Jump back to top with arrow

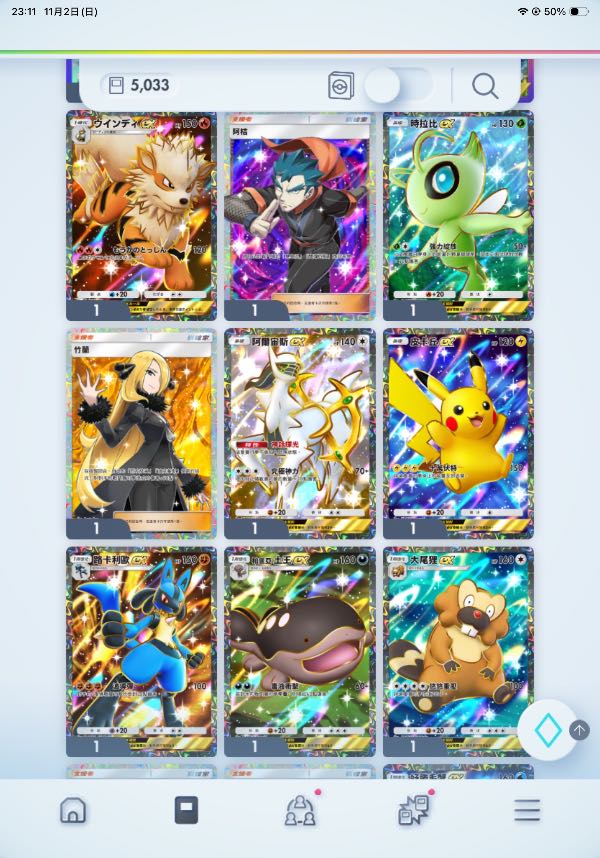click(x=579, y=730)
